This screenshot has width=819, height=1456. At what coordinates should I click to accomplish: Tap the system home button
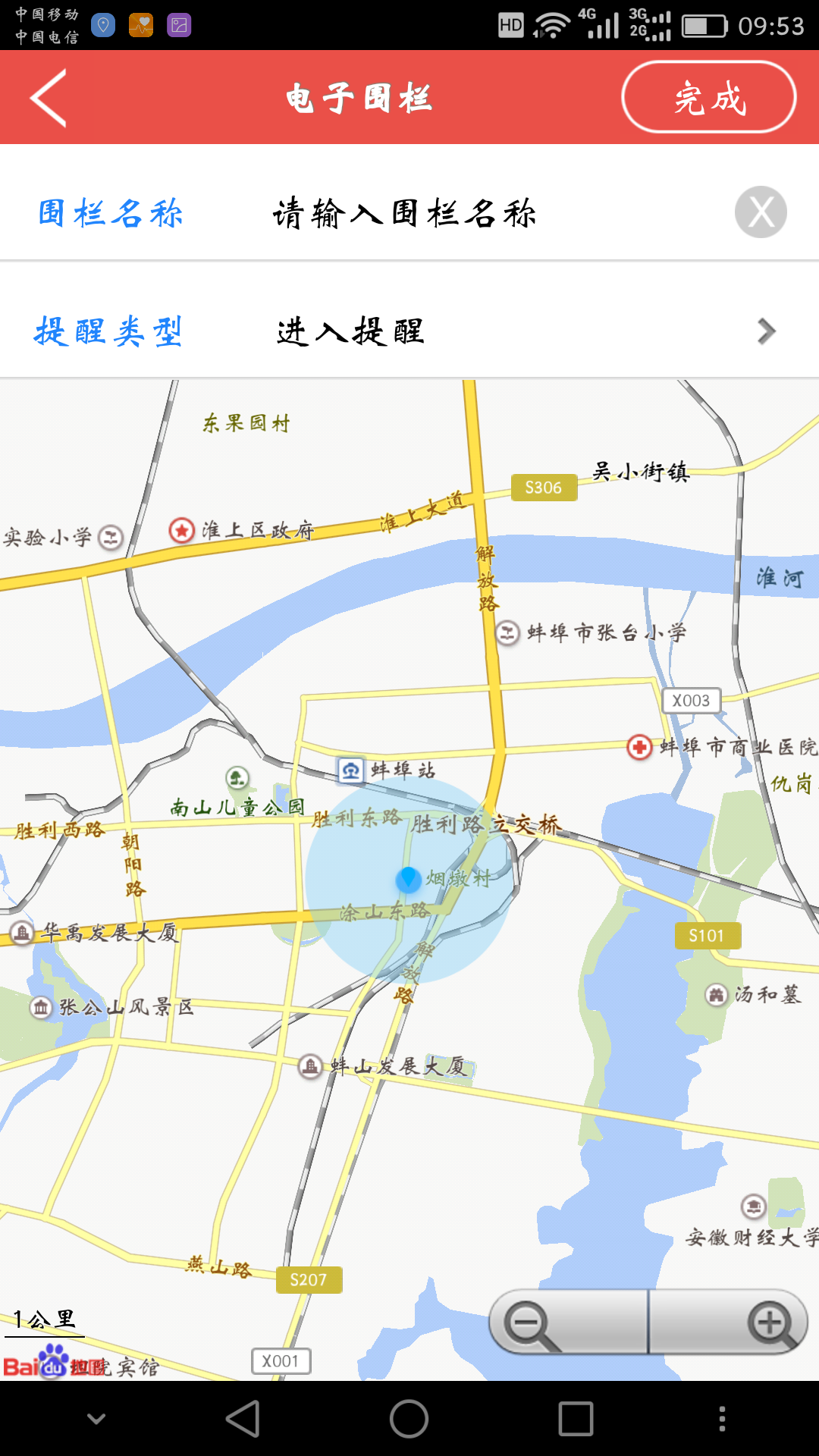point(409,1418)
